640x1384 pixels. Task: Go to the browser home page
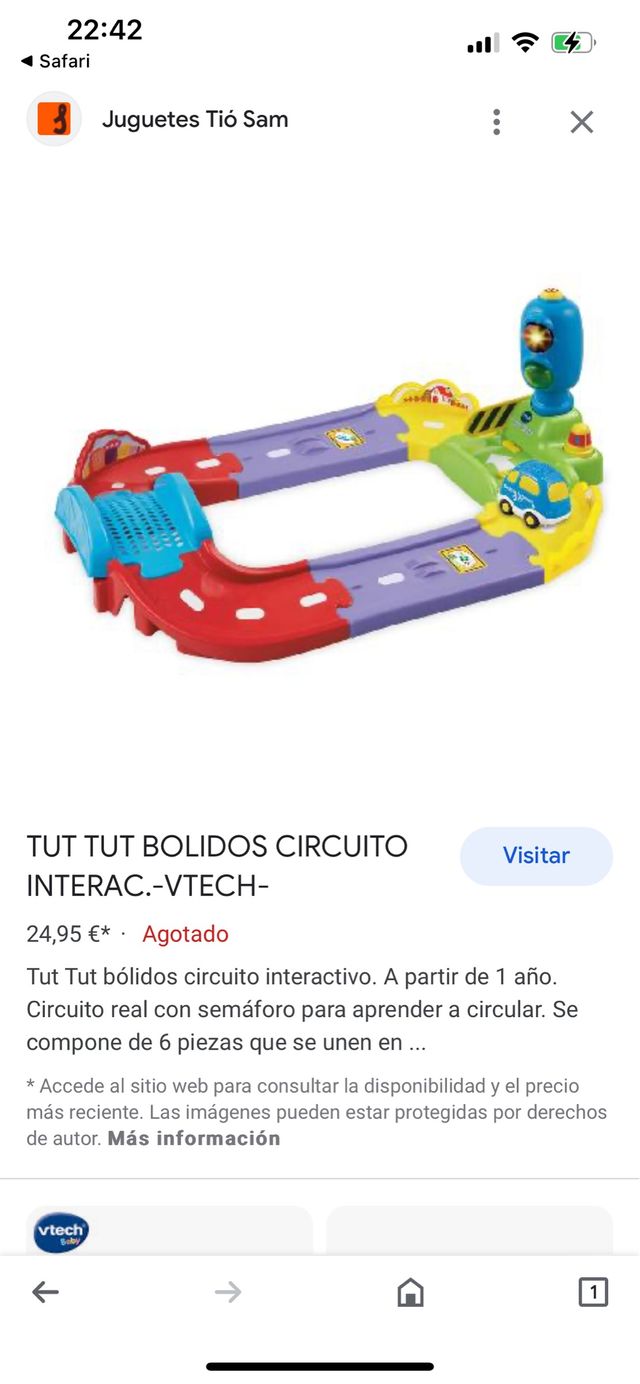click(x=410, y=1292)
